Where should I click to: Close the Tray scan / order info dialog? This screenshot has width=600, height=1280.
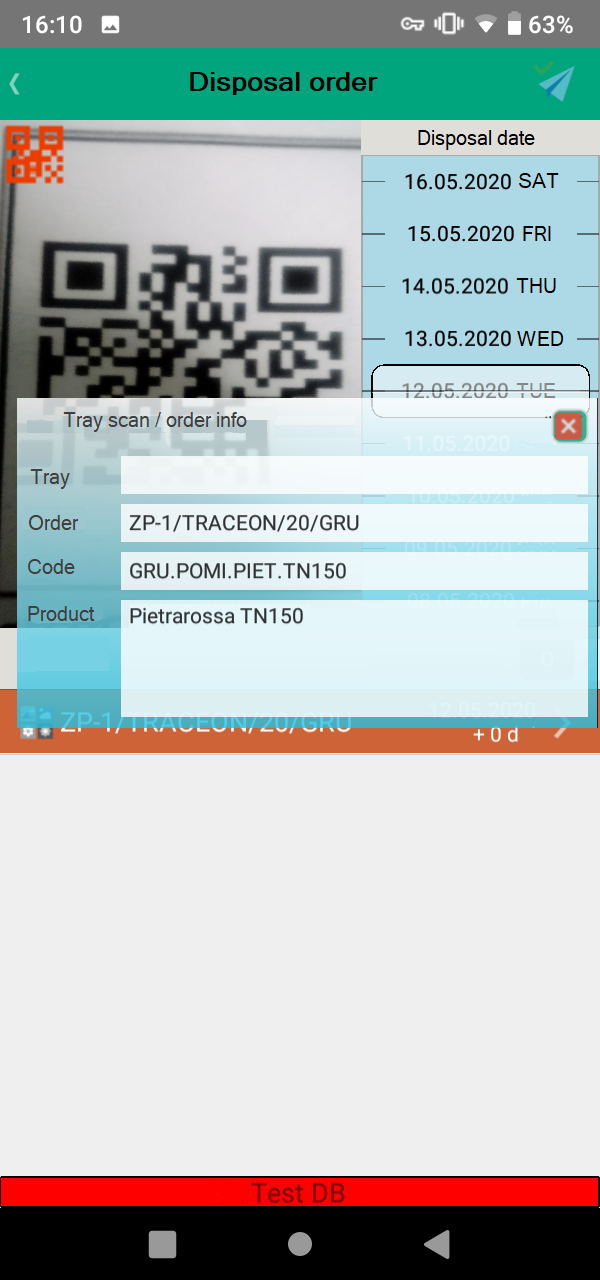tap(569, 427)
